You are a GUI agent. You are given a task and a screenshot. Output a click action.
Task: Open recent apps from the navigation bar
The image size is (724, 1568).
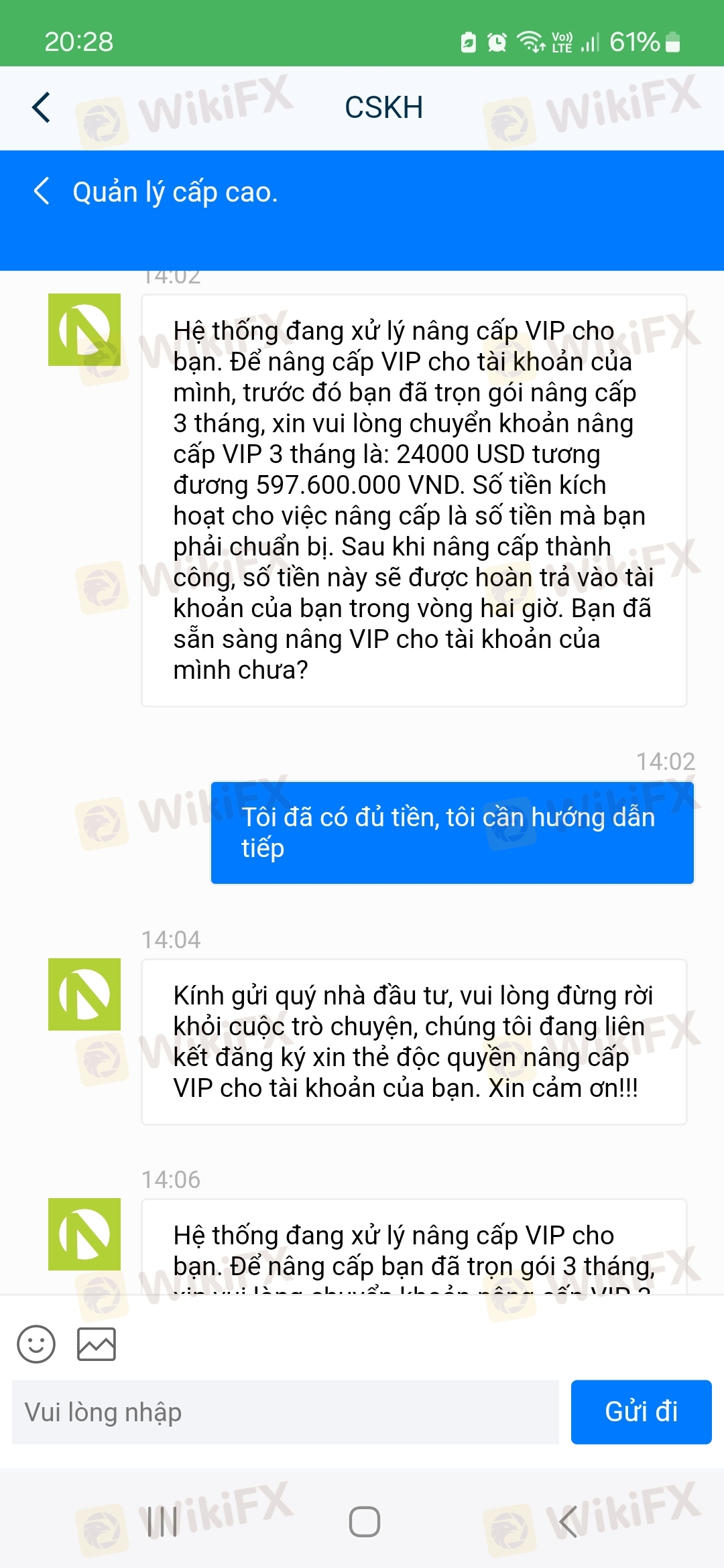[162, 1522]
